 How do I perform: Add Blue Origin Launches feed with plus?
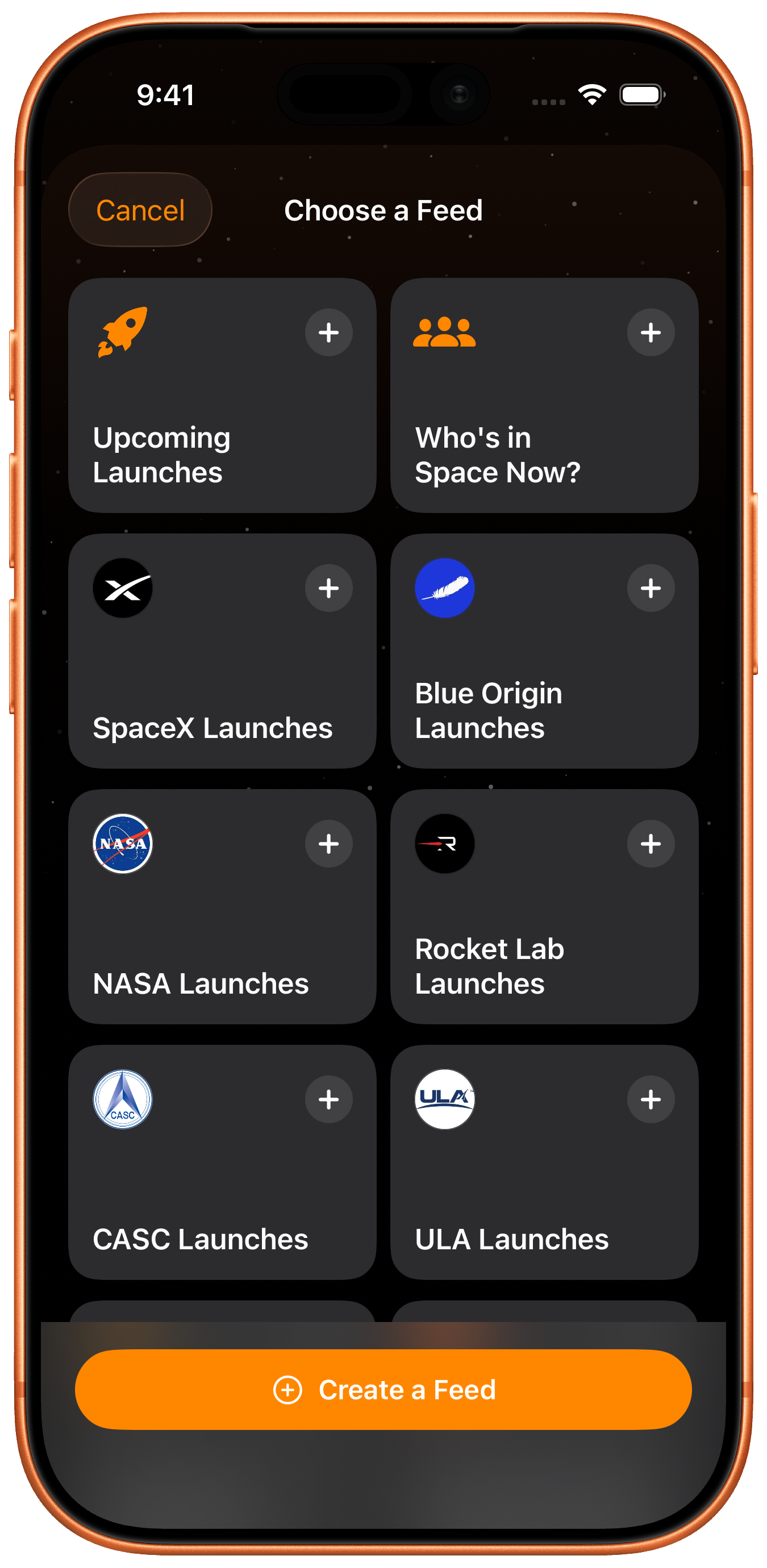tap(651, 588)
